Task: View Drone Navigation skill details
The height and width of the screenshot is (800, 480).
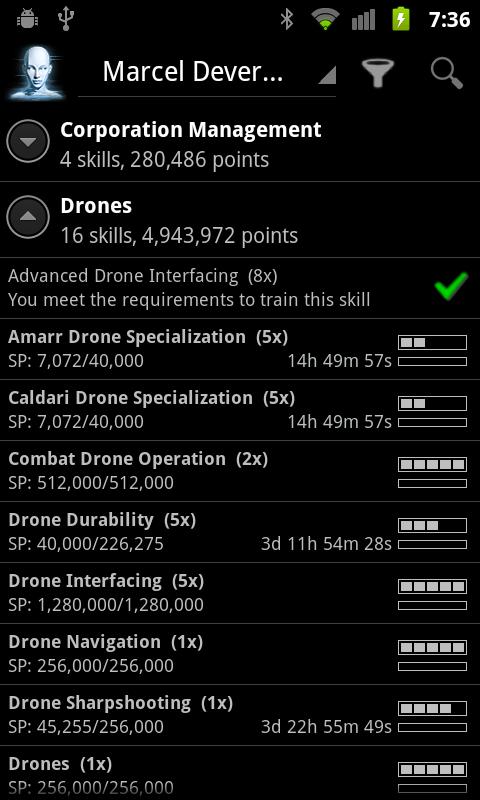Action: point(240,654)
